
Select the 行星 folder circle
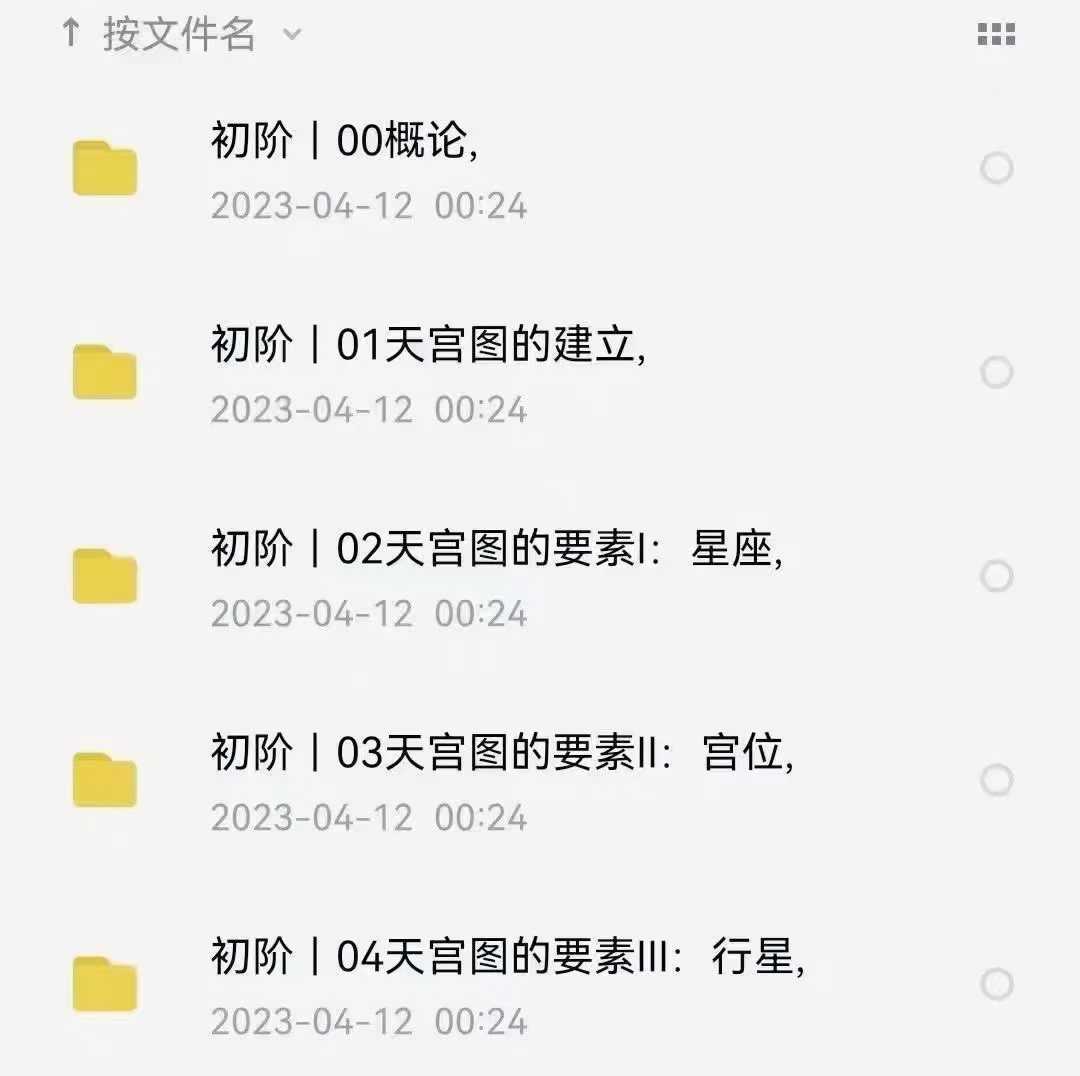coord(996,984)
